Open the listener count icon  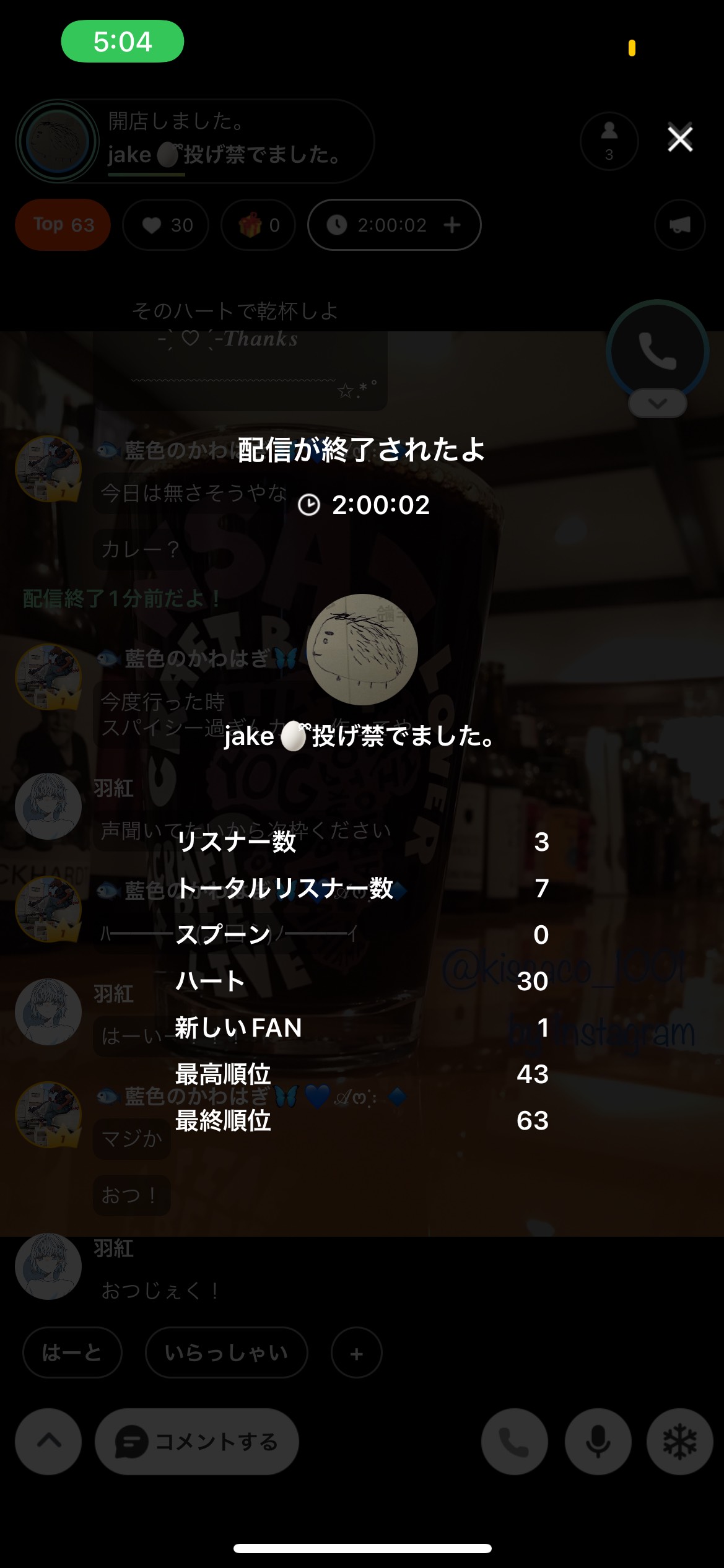609,141
